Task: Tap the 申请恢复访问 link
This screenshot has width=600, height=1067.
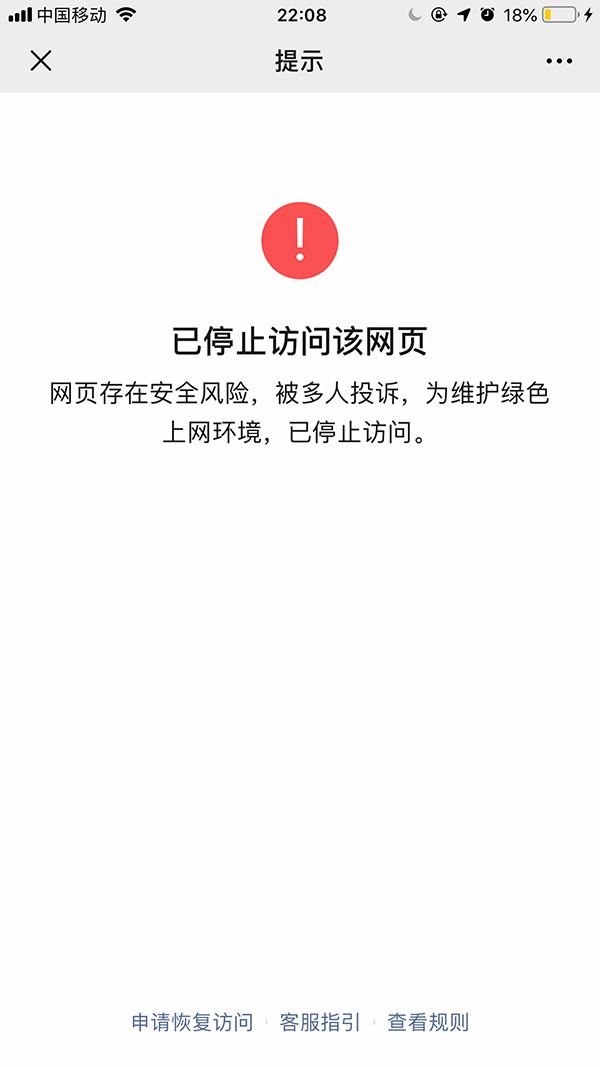Action: pos(192,1022)
